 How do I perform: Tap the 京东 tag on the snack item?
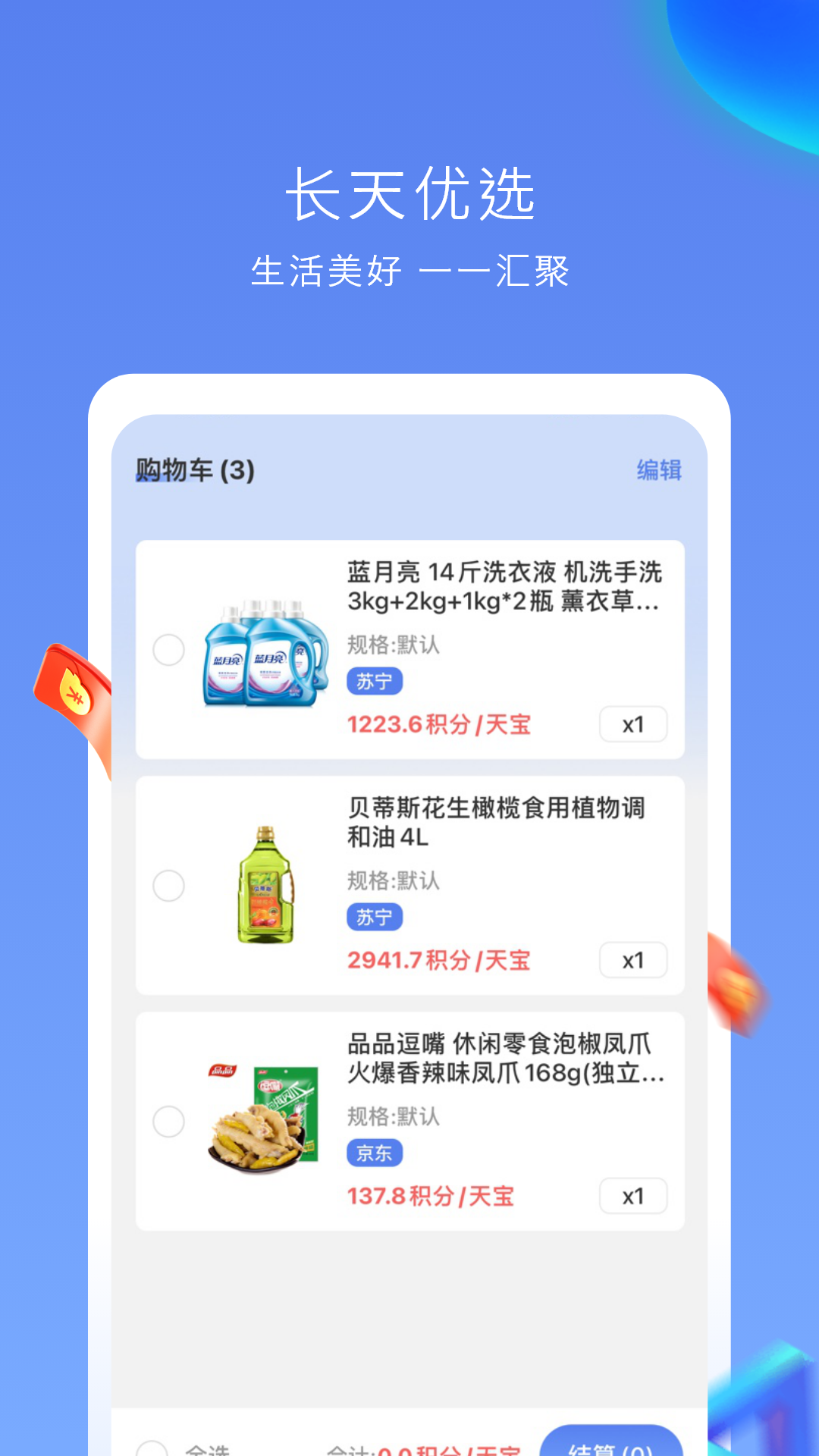tap(375, 1153)
